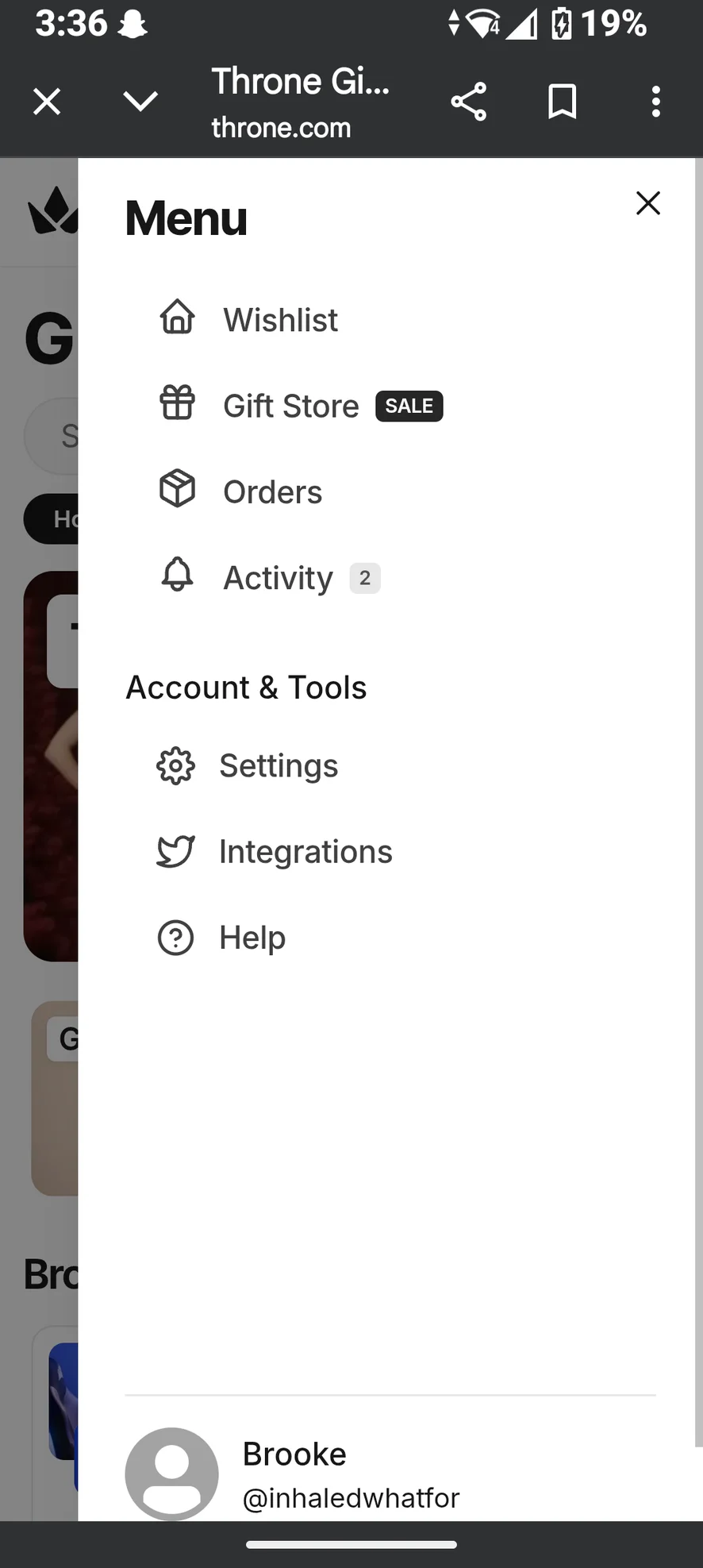Minimize the tab with down chevron

pyautogui.click(x=140, y=102)
